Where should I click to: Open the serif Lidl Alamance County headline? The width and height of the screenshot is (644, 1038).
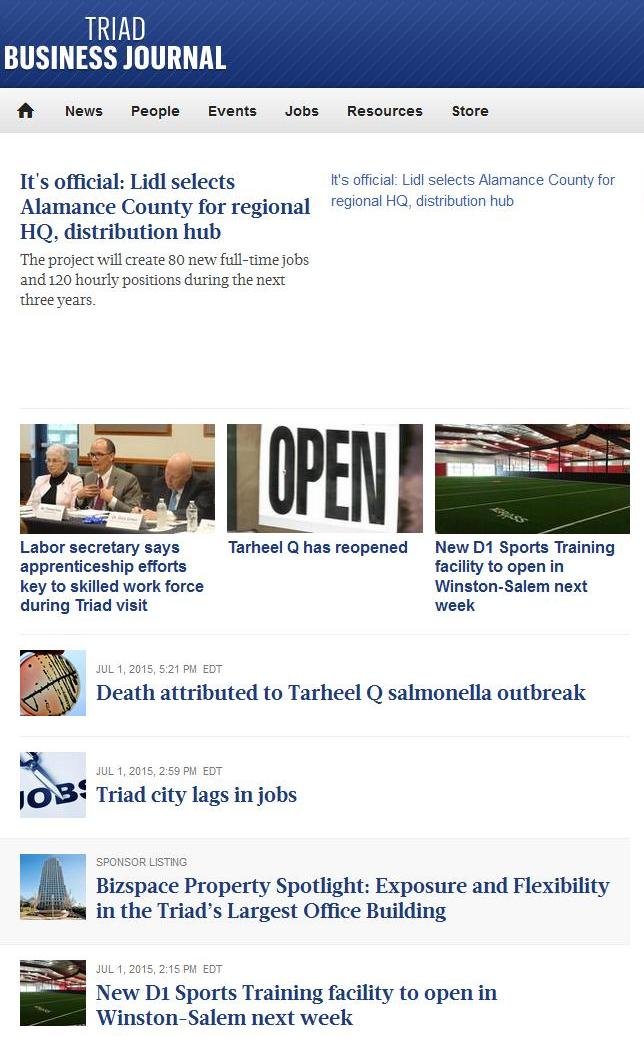click(165, 207)
